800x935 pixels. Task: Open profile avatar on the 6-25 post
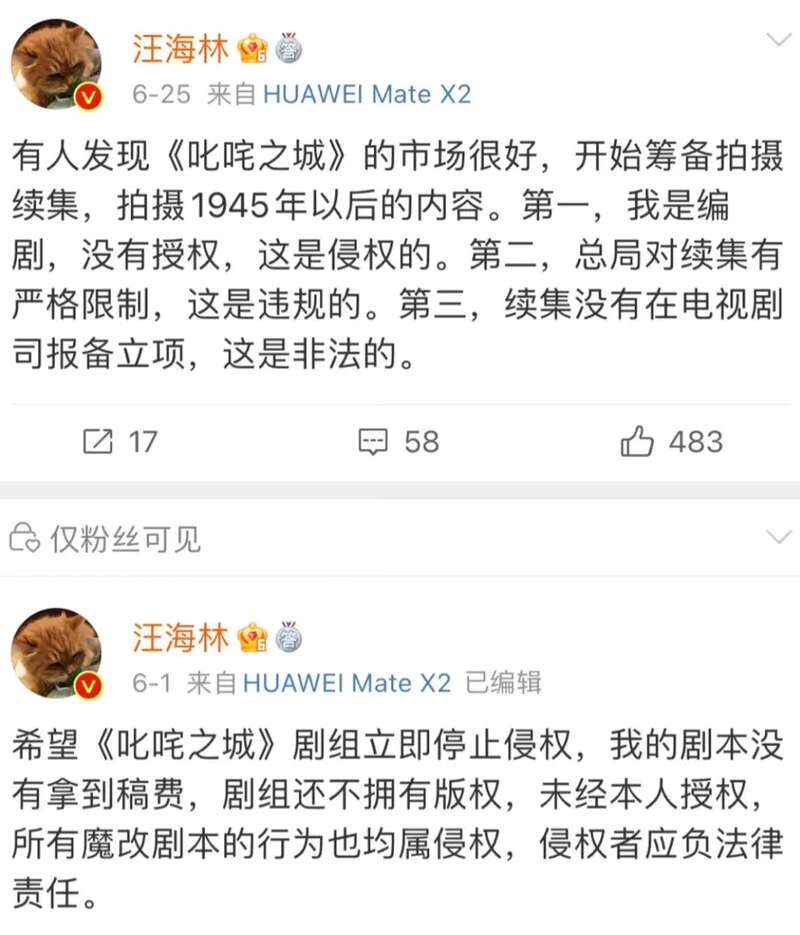pos(56,63)
